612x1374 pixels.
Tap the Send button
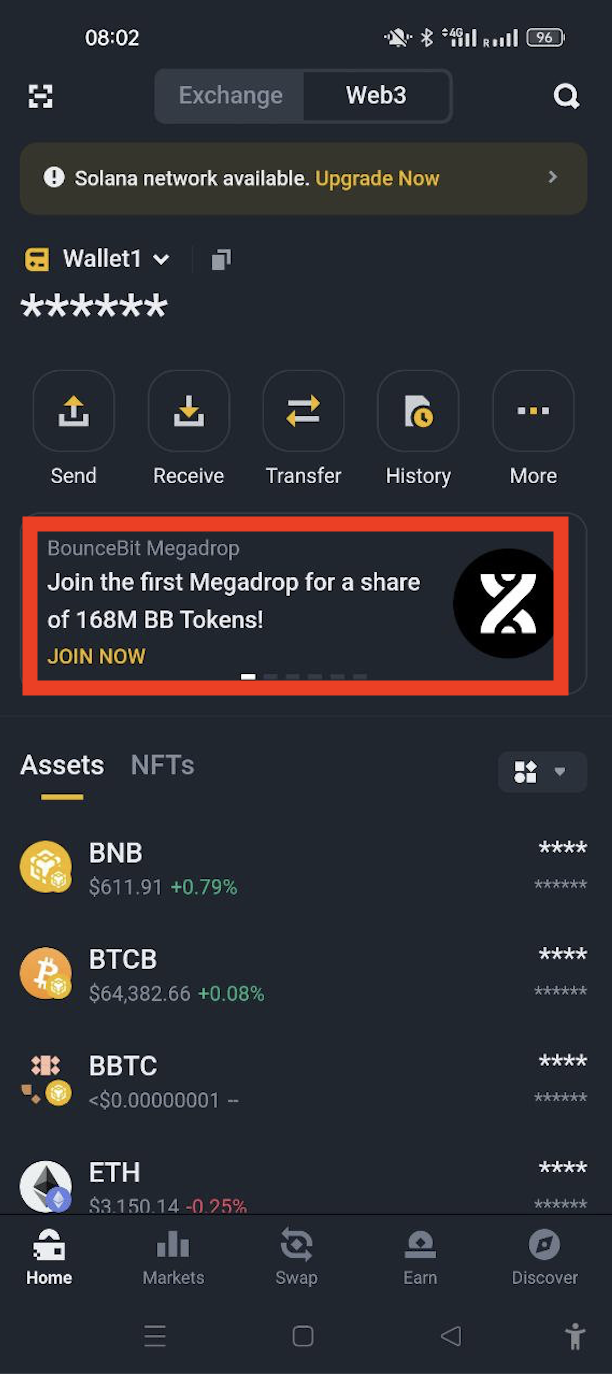[x=74, y=412]
